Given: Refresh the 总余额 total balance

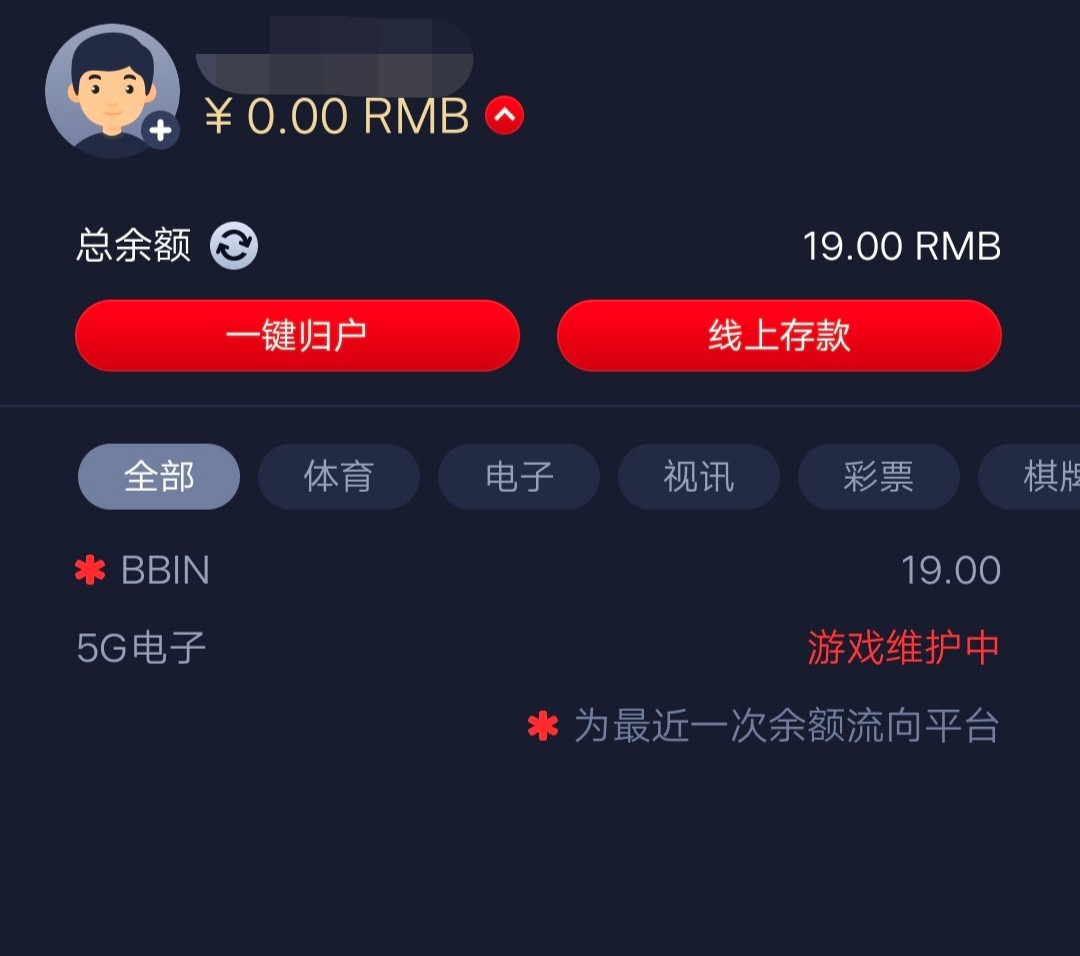Looking at the screenshot, I should (x=234, y=246).
